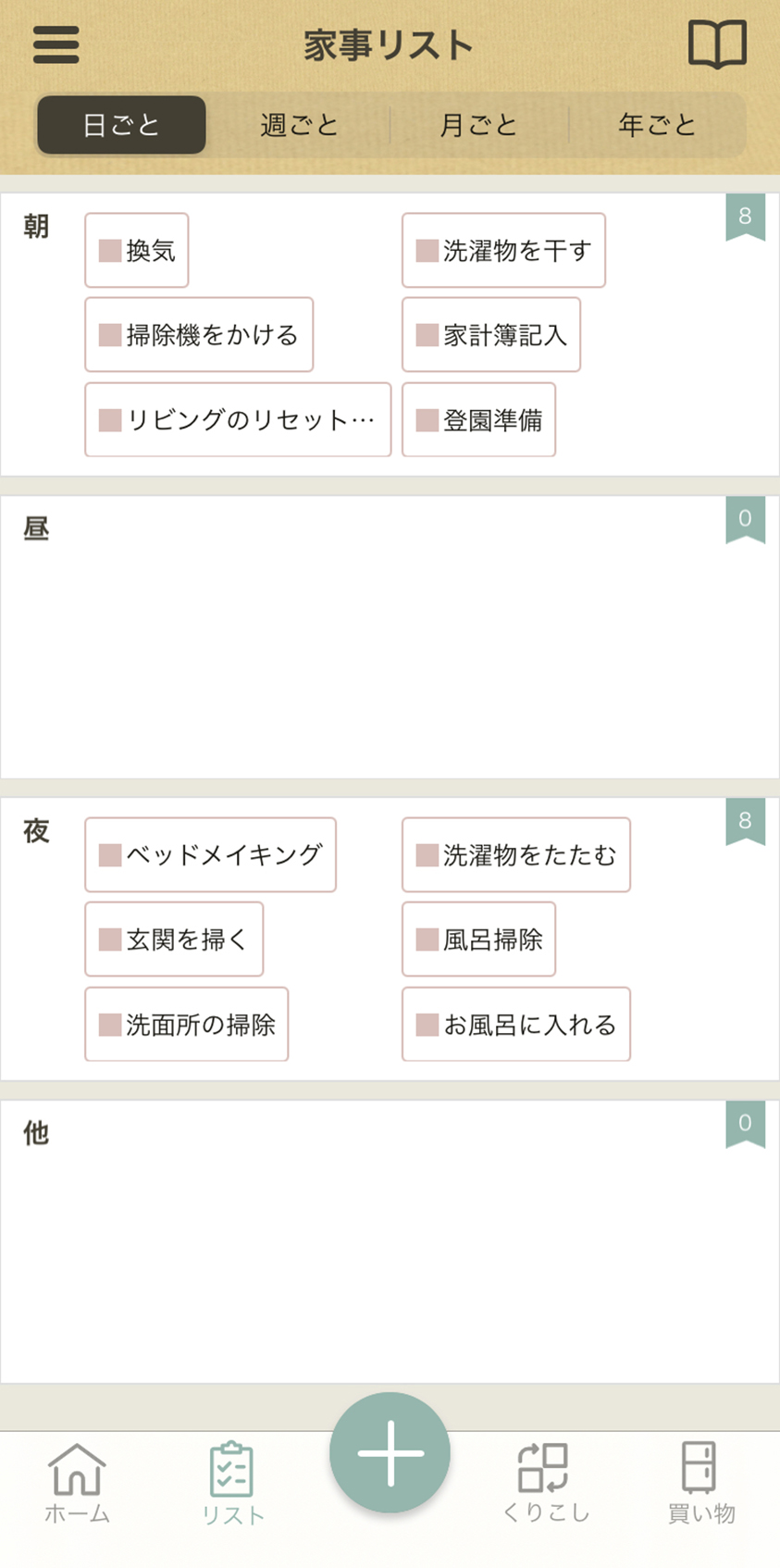The height and width of the screenshot is (1568, 780).
Task: Open the hamburger menu
Action: (x=56, y=44)
